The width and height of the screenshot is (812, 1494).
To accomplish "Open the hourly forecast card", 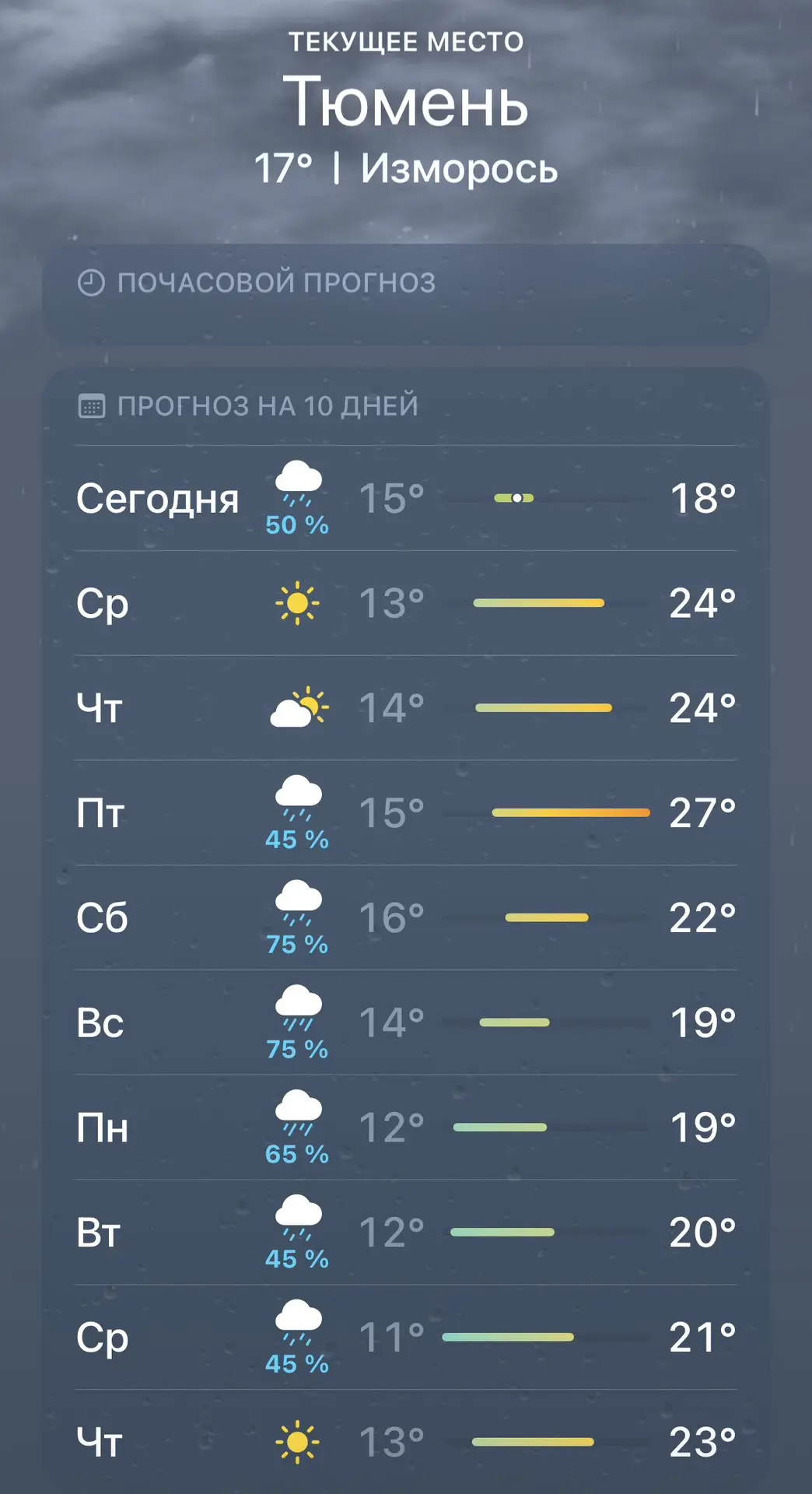I will coord(406,294).
